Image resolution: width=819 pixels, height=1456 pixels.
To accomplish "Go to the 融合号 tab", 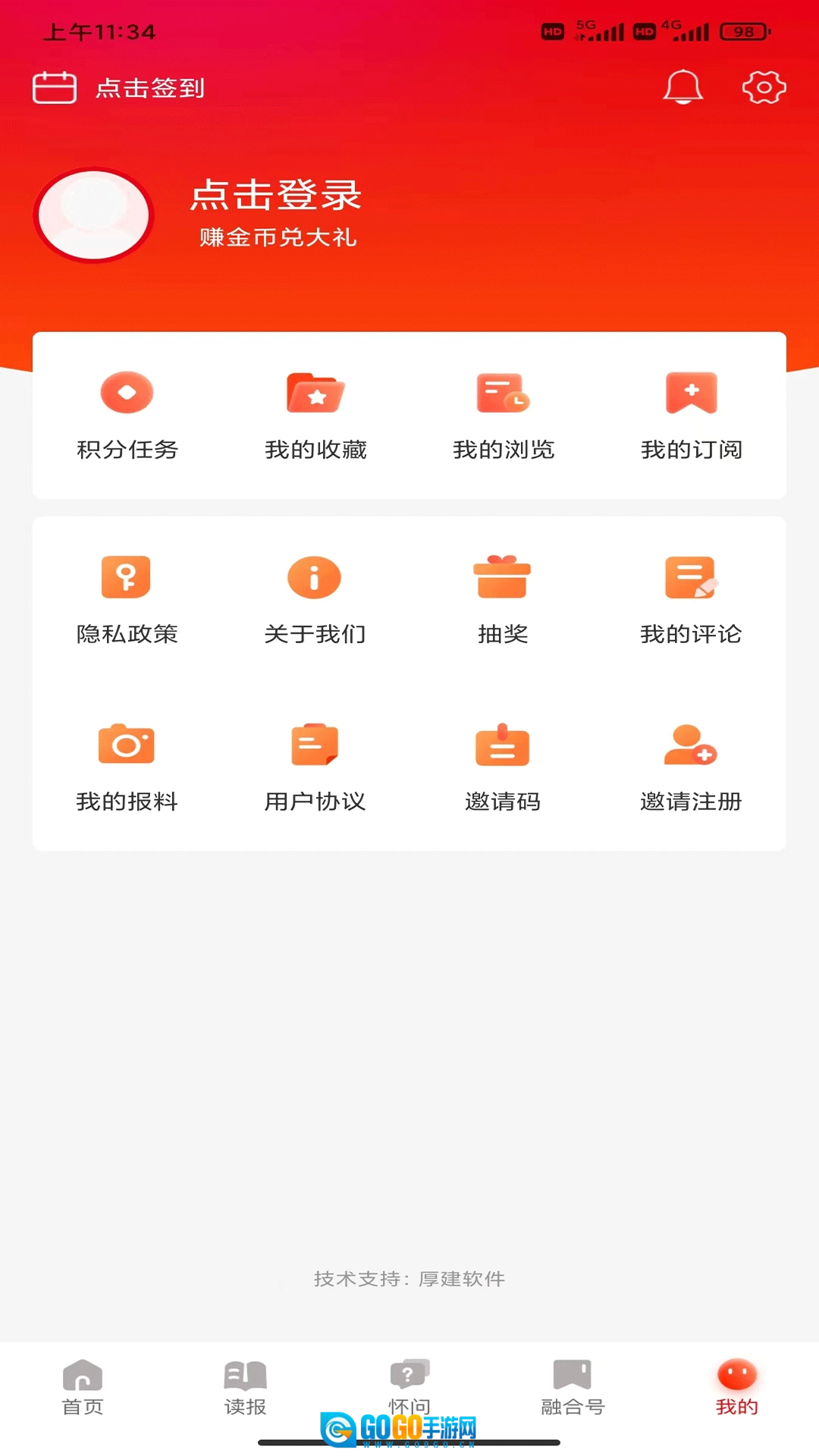I will [x=573, y=1388].
